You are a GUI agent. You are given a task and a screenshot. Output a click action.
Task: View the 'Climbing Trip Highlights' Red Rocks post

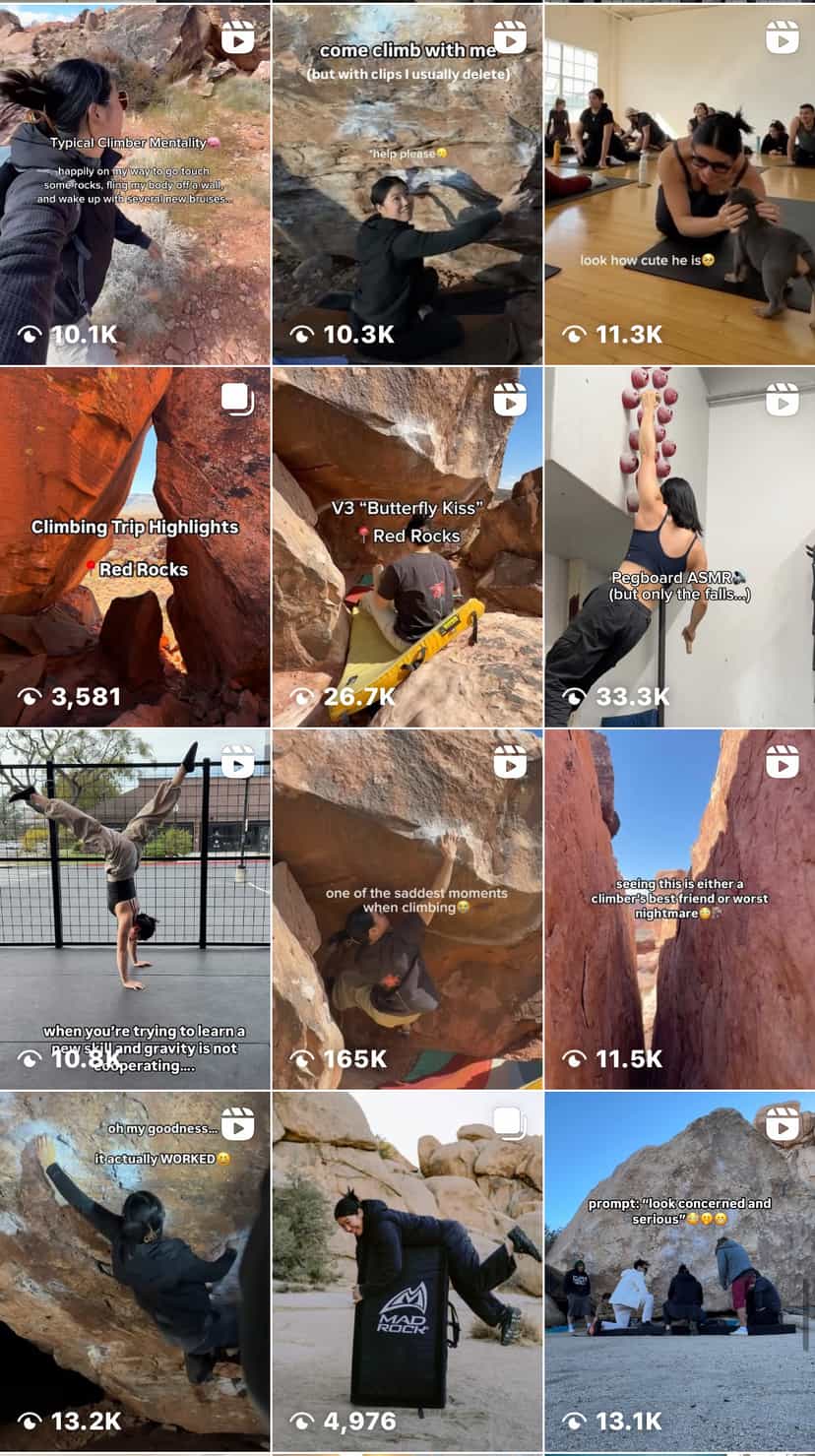tap(135, 546)
